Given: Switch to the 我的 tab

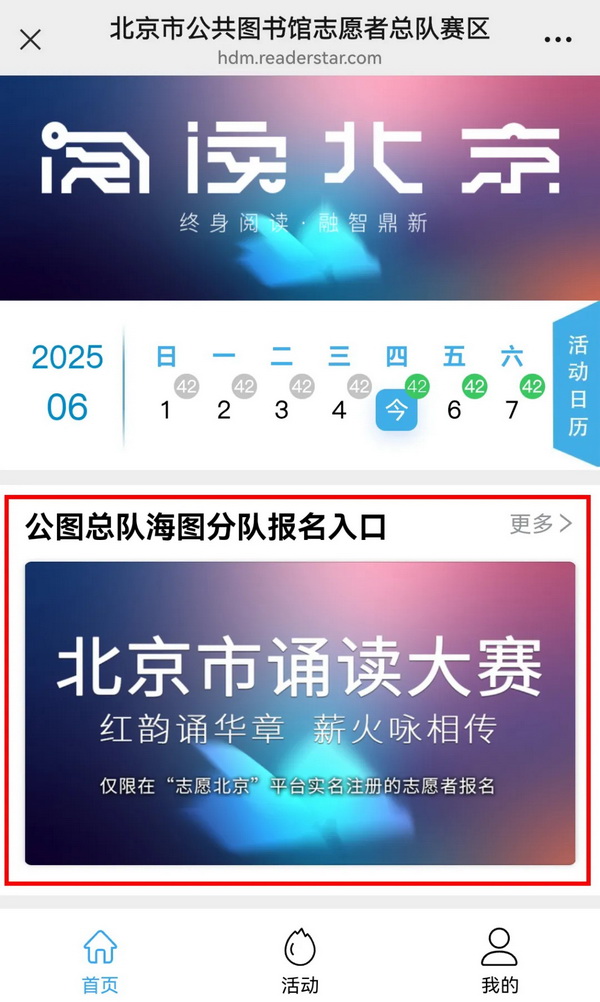Looking at the screenshot, I should point(499,960).
